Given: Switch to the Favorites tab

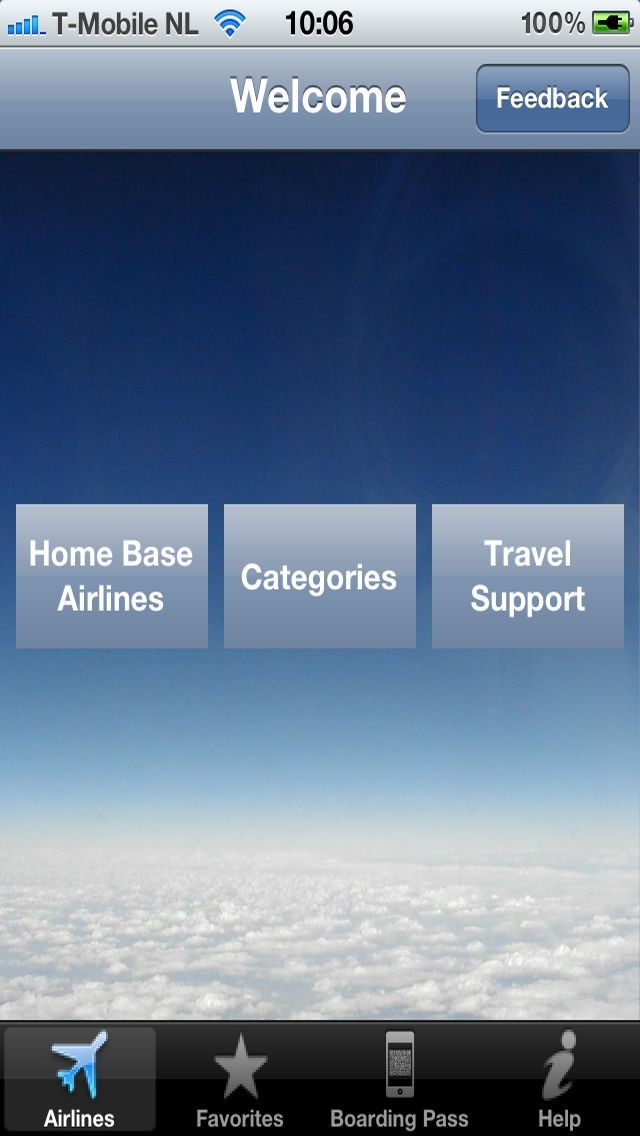Looking at the screenshot, I should point(240,1080).
